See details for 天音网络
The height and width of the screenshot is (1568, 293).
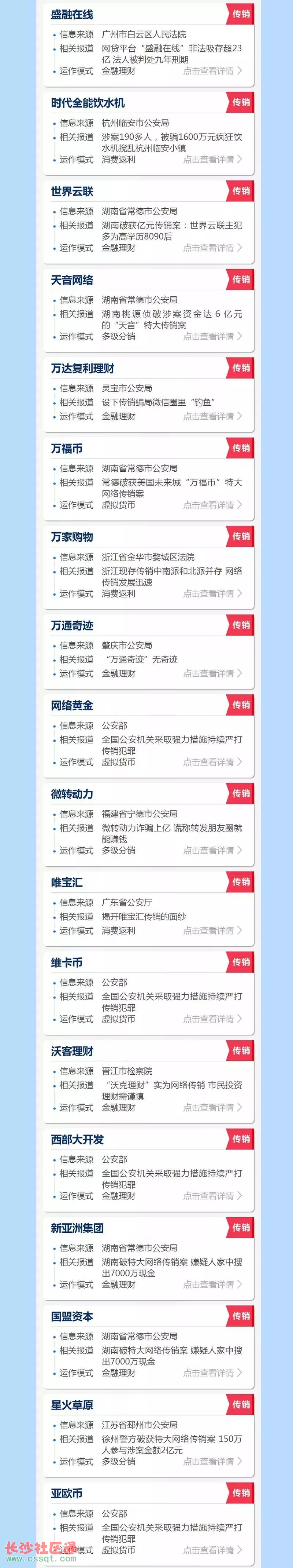[212, 336]
